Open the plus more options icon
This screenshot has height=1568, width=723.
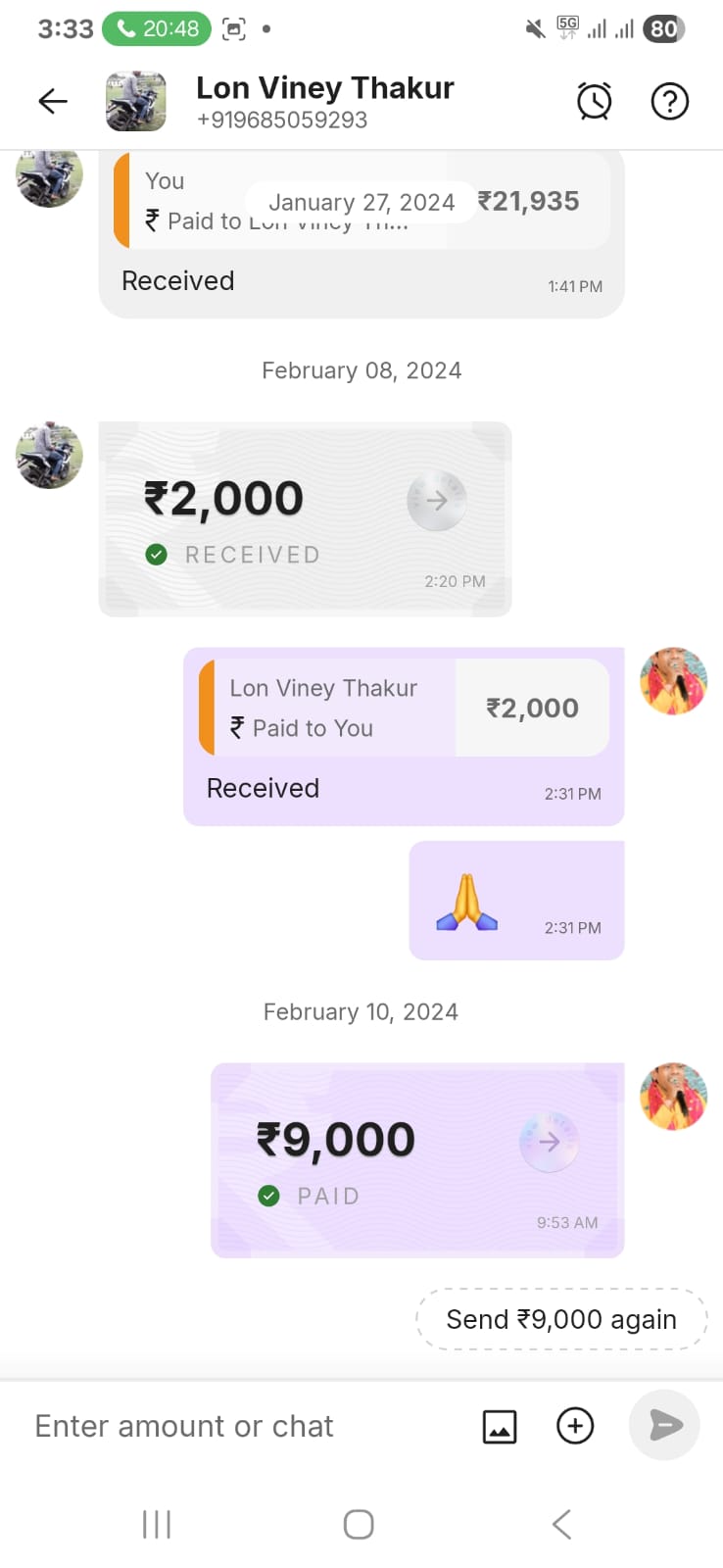pos(575,1426)
